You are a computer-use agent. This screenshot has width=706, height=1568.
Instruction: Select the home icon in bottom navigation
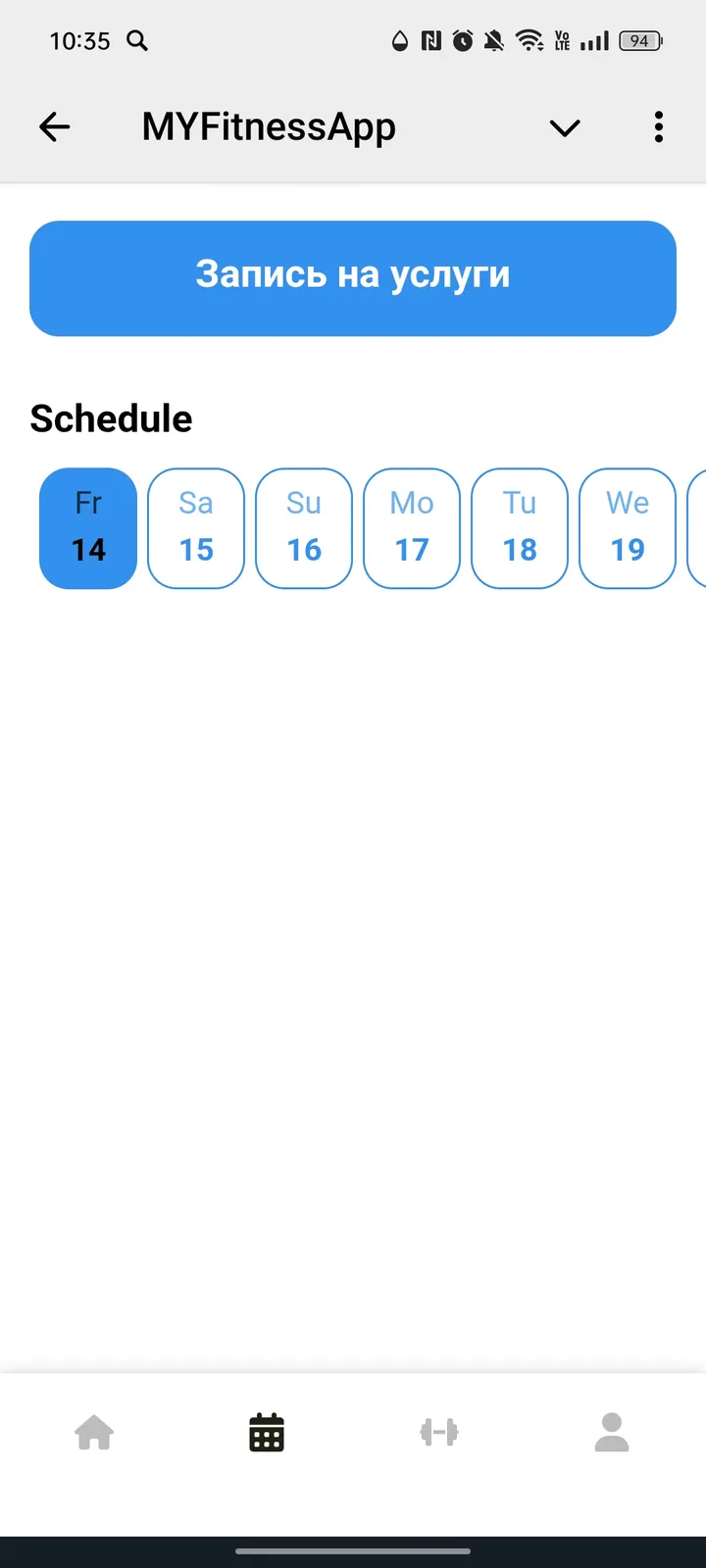click(93, 1432)
